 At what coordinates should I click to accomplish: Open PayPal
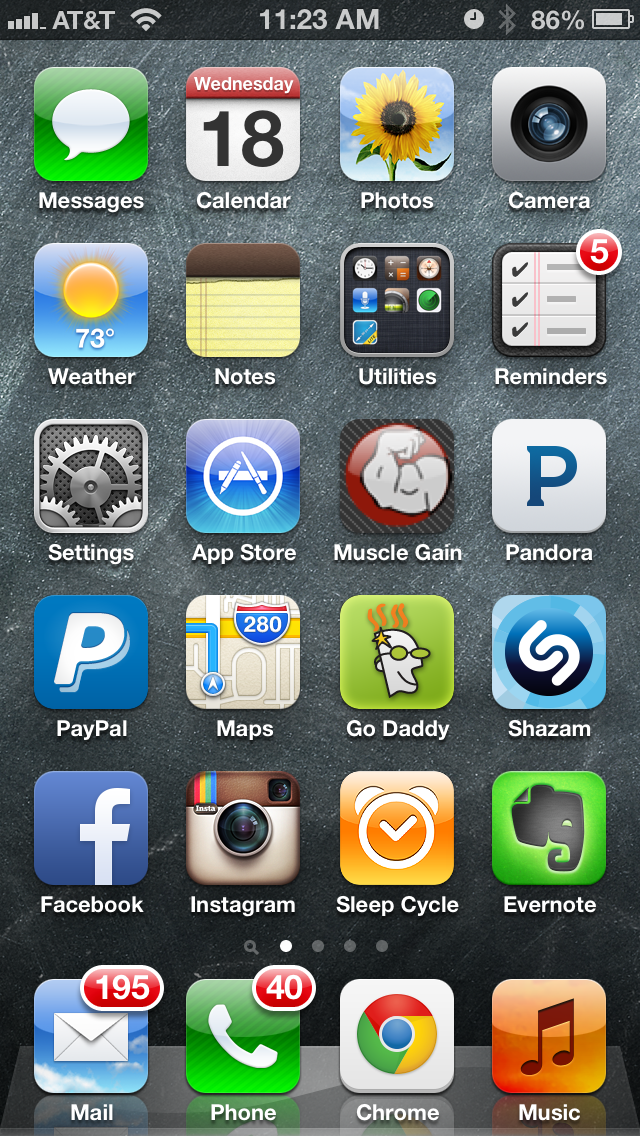pos(91,652)
